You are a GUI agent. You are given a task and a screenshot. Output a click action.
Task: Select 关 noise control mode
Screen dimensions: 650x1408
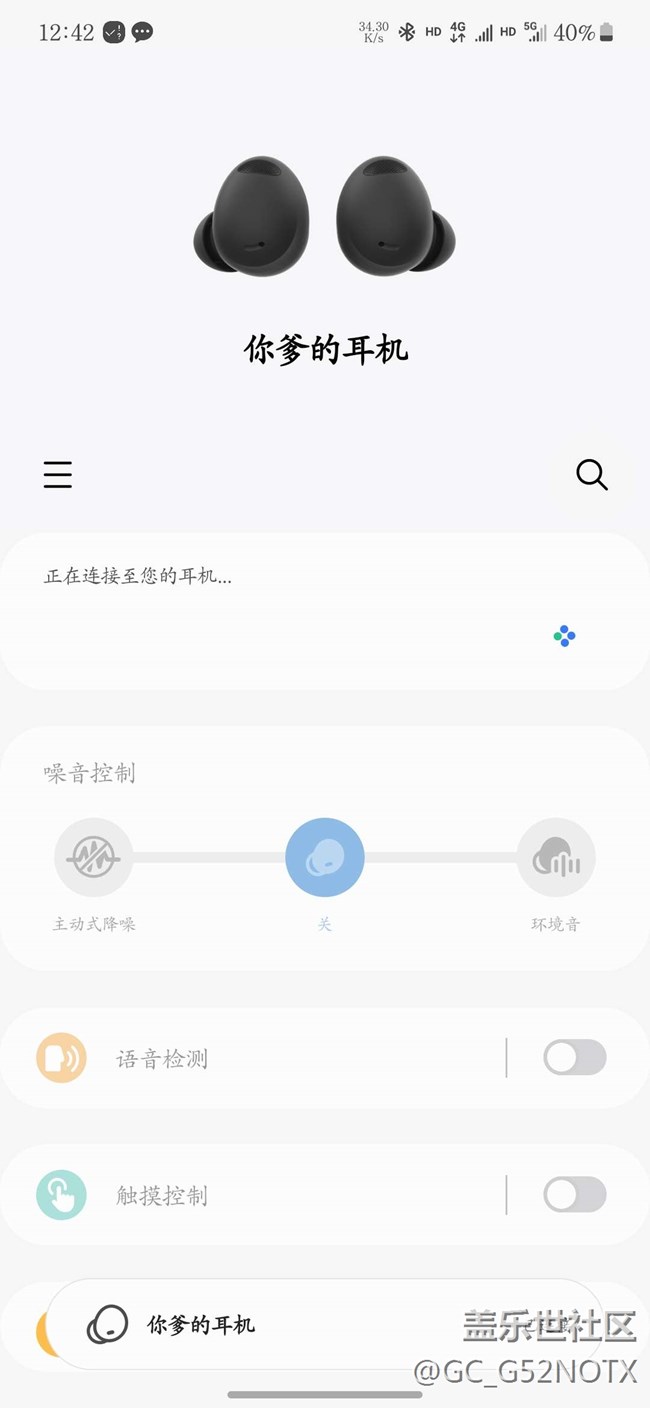pos(325,858)
